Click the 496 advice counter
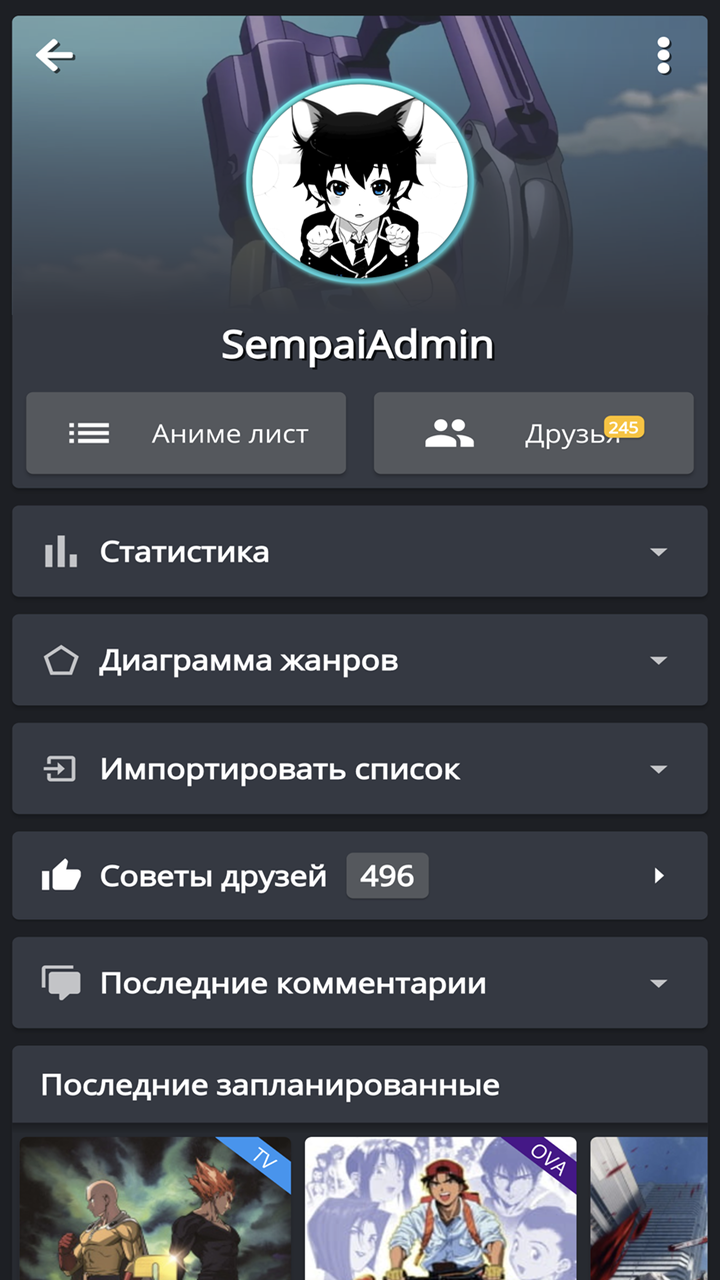 tap(387, 875)
